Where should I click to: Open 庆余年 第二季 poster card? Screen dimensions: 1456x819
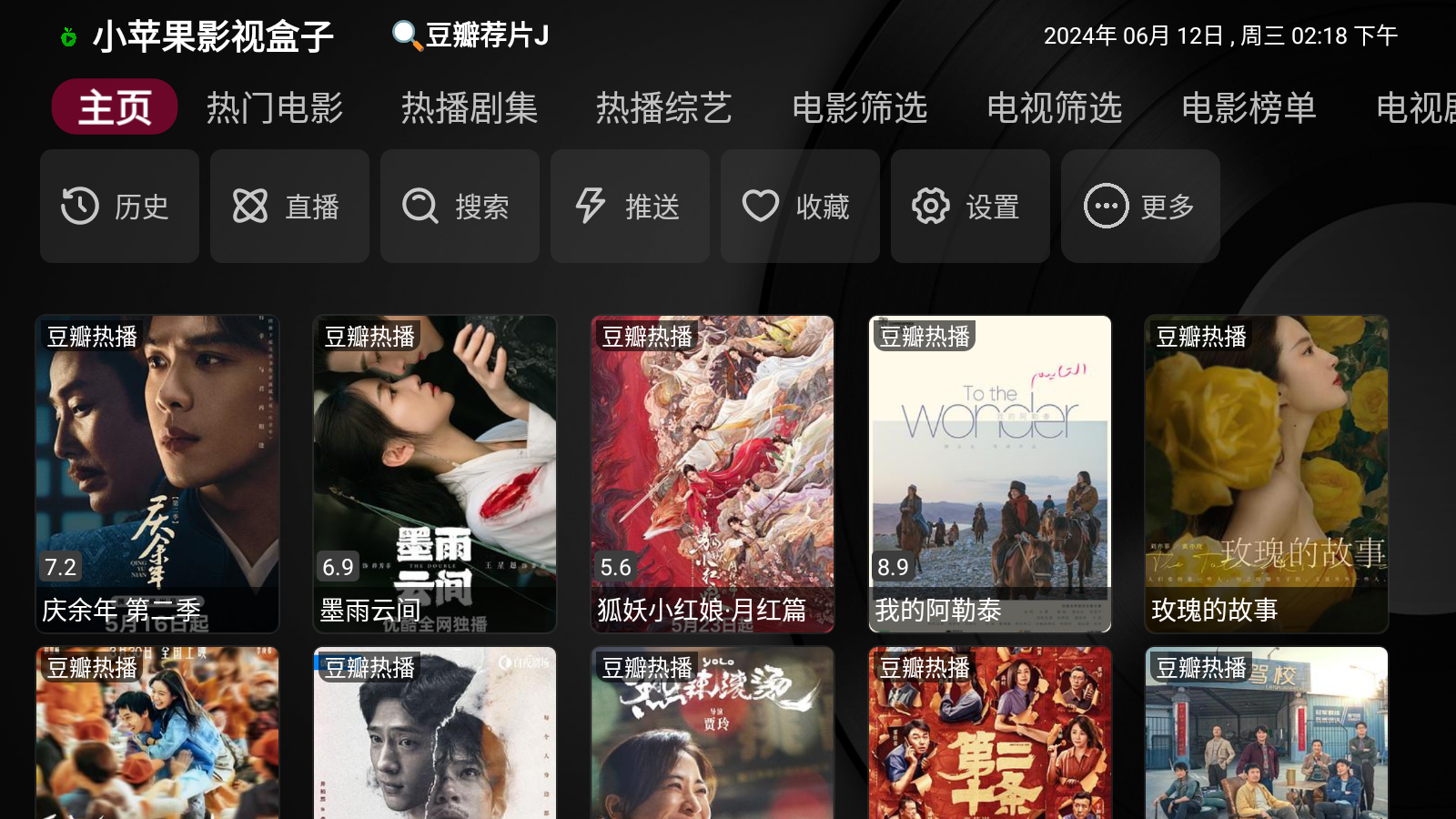(157, 473)
